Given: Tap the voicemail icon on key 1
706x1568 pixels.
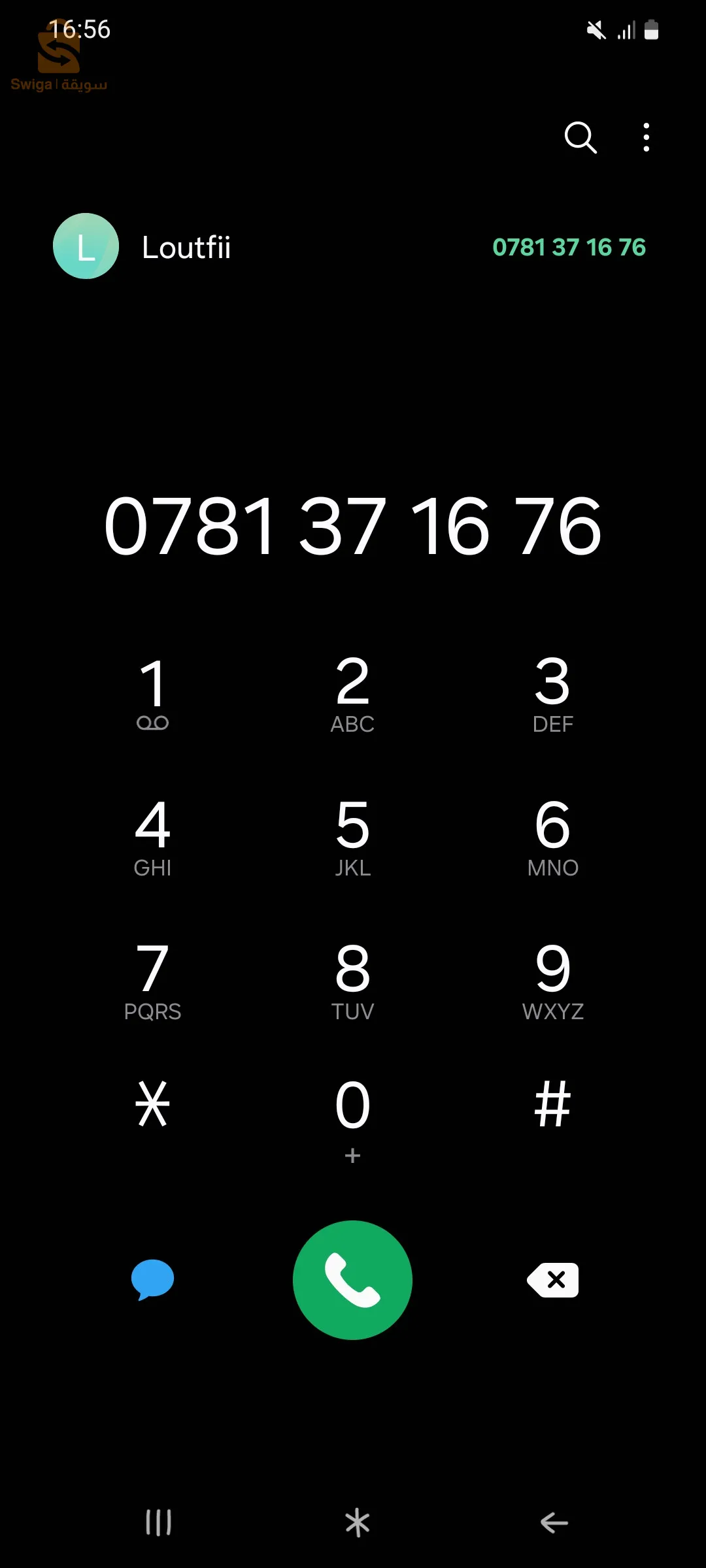Looking at the screenshot, I should coord(153,723).
